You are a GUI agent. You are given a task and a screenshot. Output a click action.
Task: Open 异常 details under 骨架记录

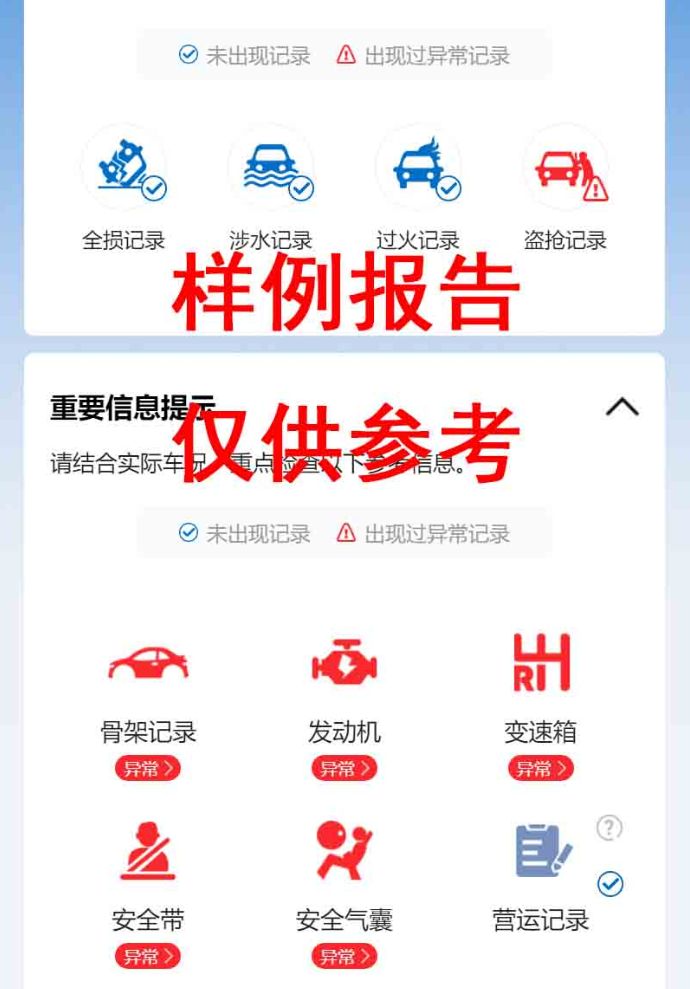point(148,768)
